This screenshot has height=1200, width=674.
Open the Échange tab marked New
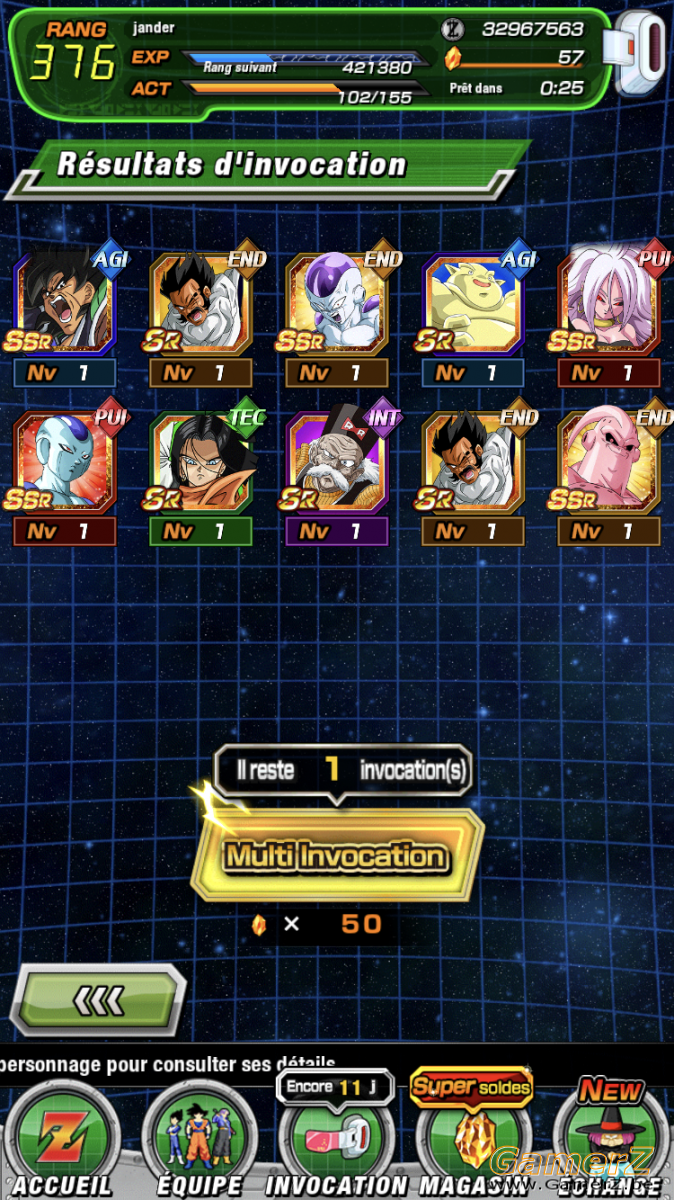(x=612, y=1140)
